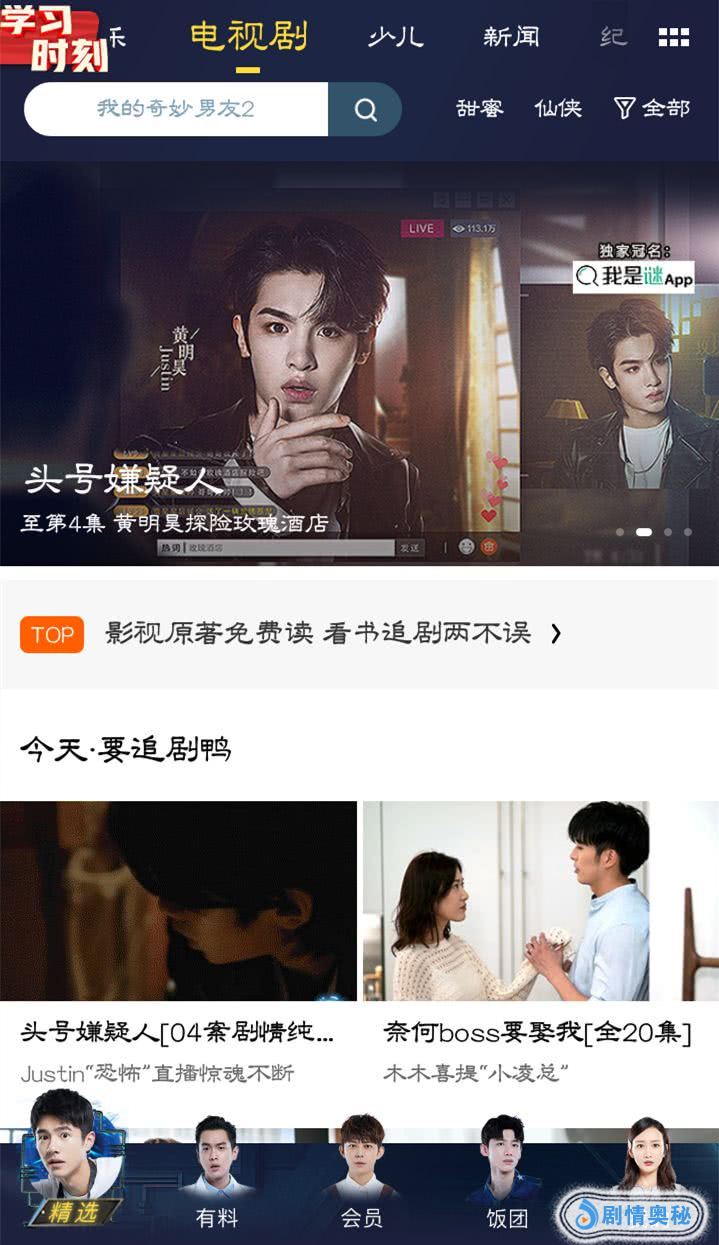
Task: Switch to the 饭团 bottom tab
Action: pyautogui.click(x=506, y=1190)
